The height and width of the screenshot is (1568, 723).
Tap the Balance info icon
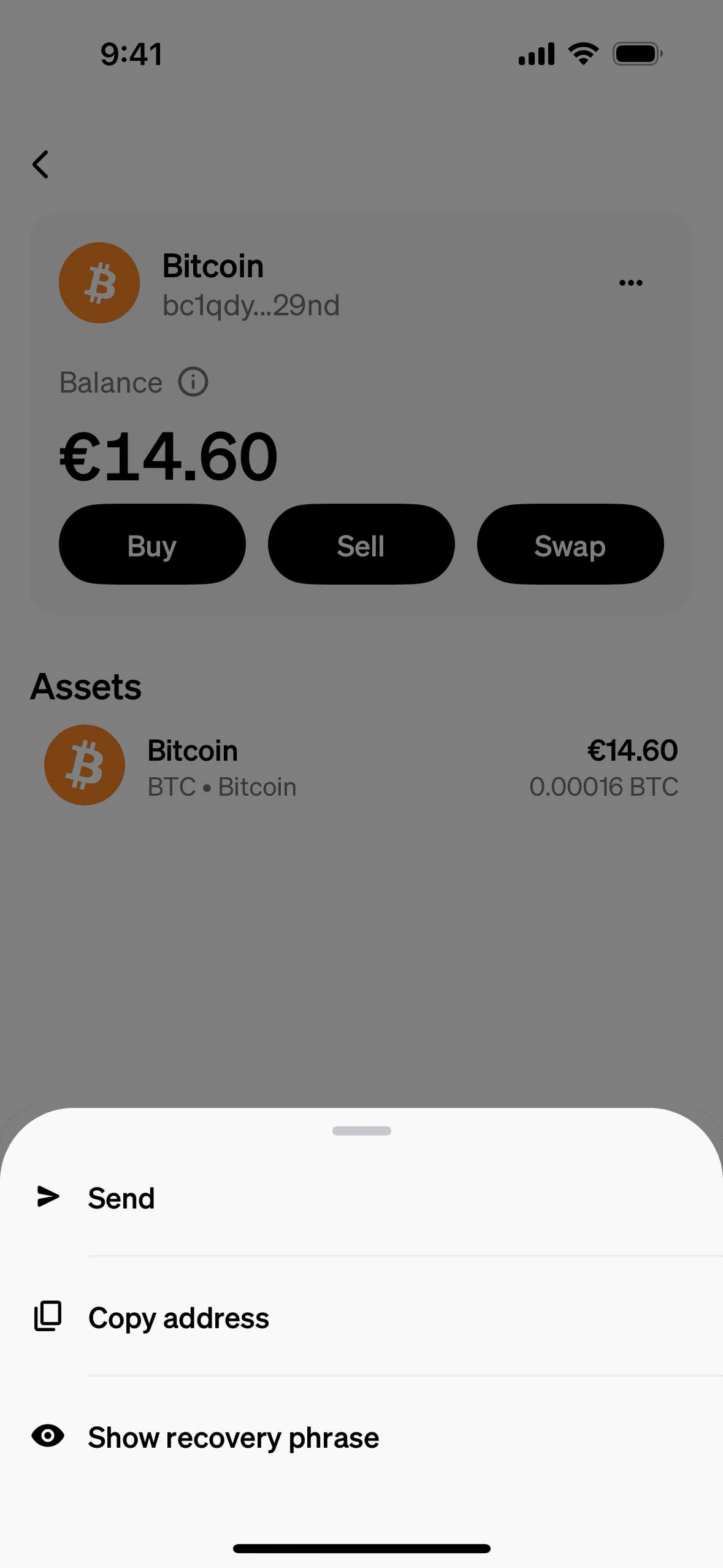(x=193, y=382)
